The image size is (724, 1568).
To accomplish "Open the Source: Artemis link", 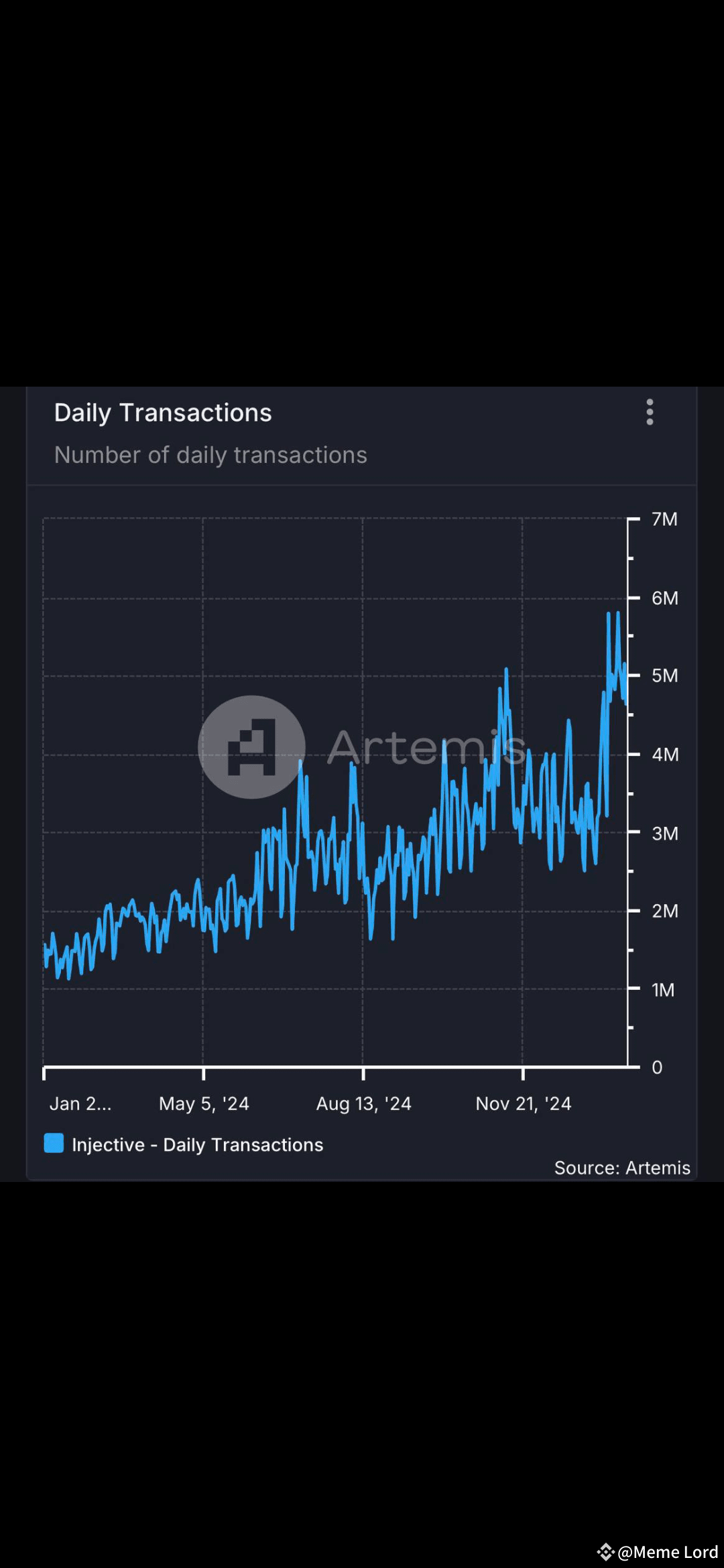I will coord(622,1167).
